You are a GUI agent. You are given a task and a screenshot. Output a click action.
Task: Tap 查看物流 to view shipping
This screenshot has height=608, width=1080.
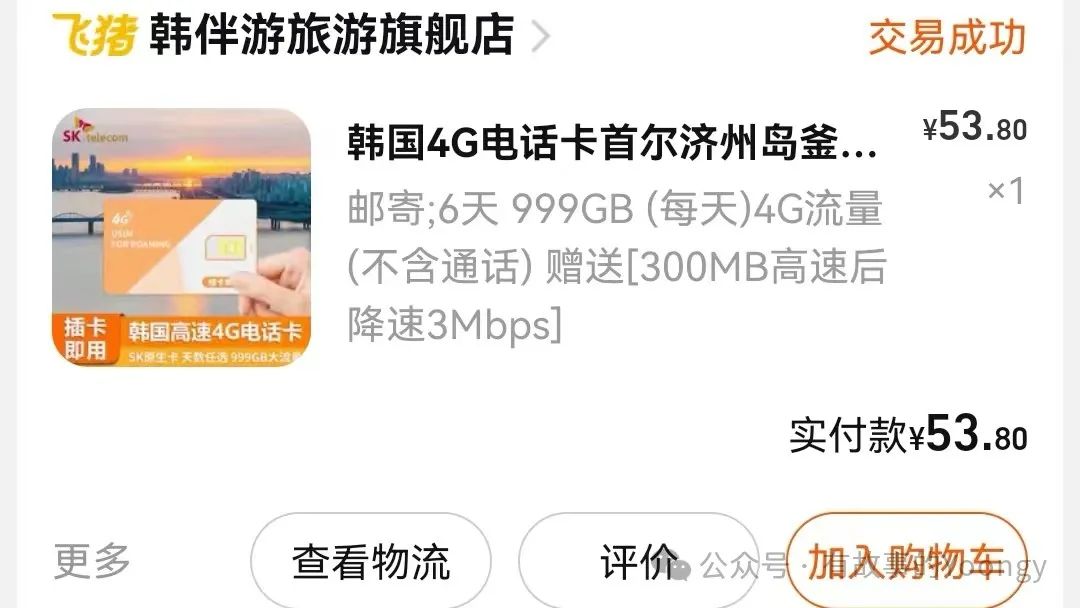pyautogui.click(x=370, y=562)
